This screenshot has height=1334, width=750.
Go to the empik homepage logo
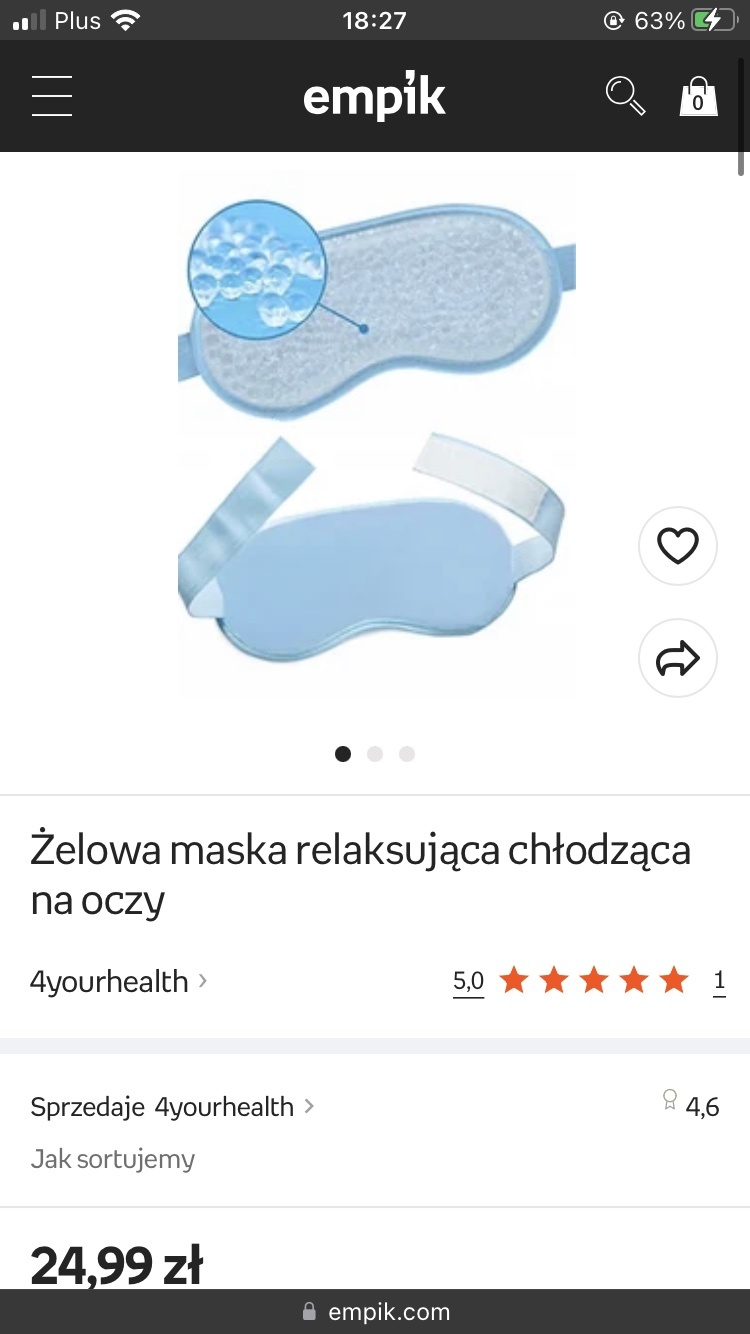(x=374, y=97)
